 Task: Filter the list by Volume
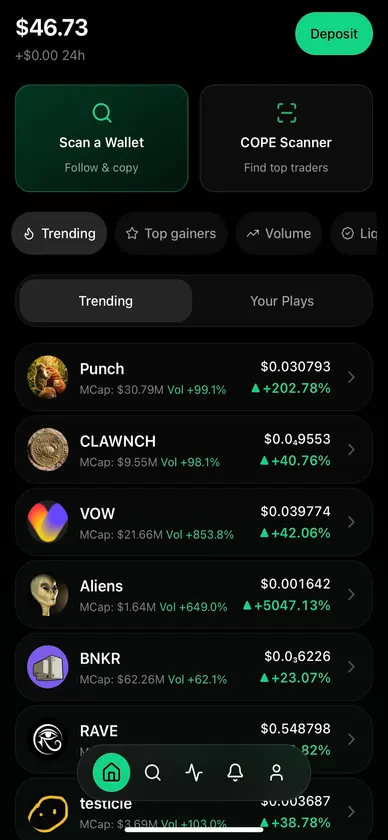(279, 234)
